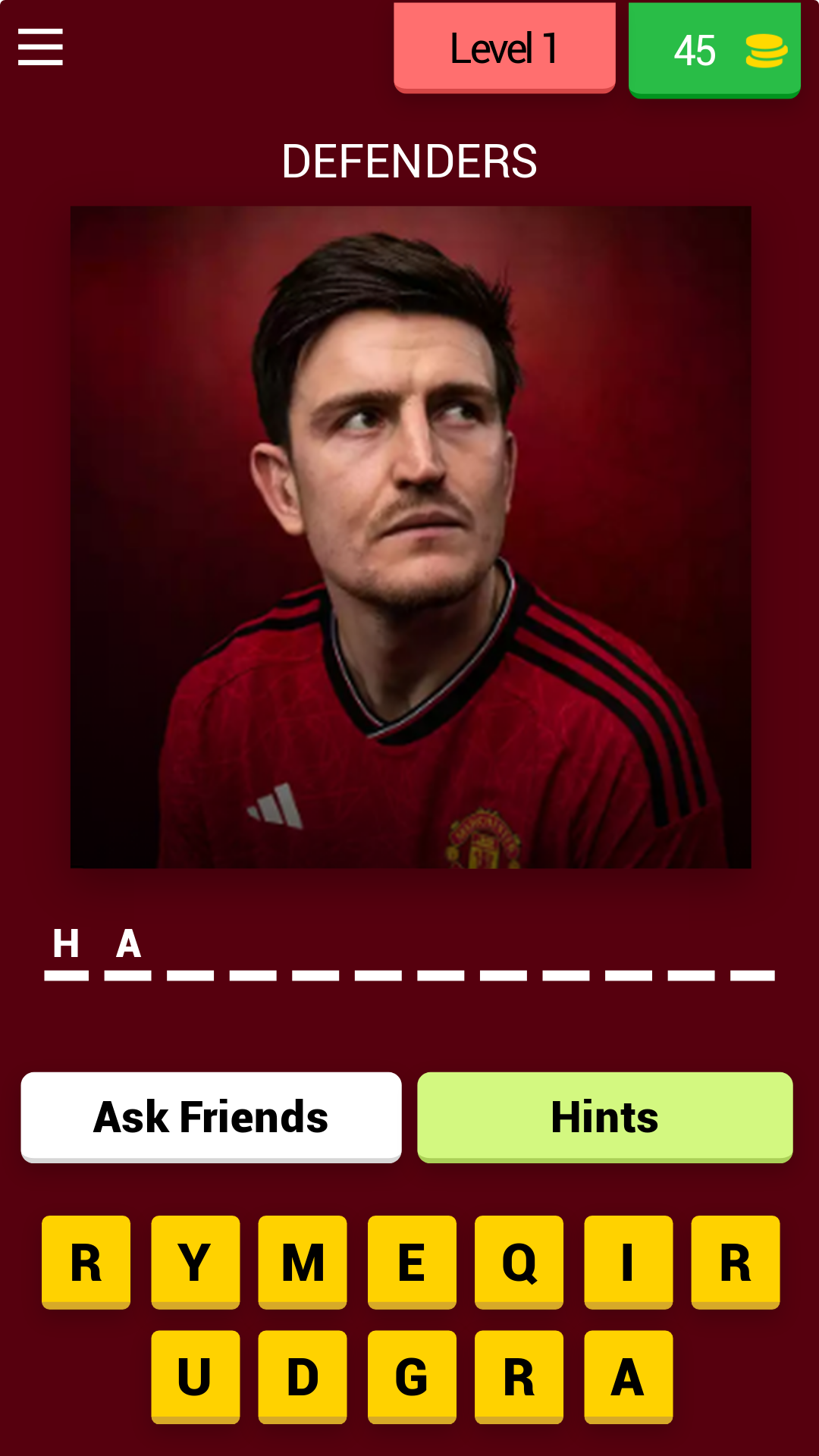
Task: Select the letter Y tile
Action: tap(195, 1263)
